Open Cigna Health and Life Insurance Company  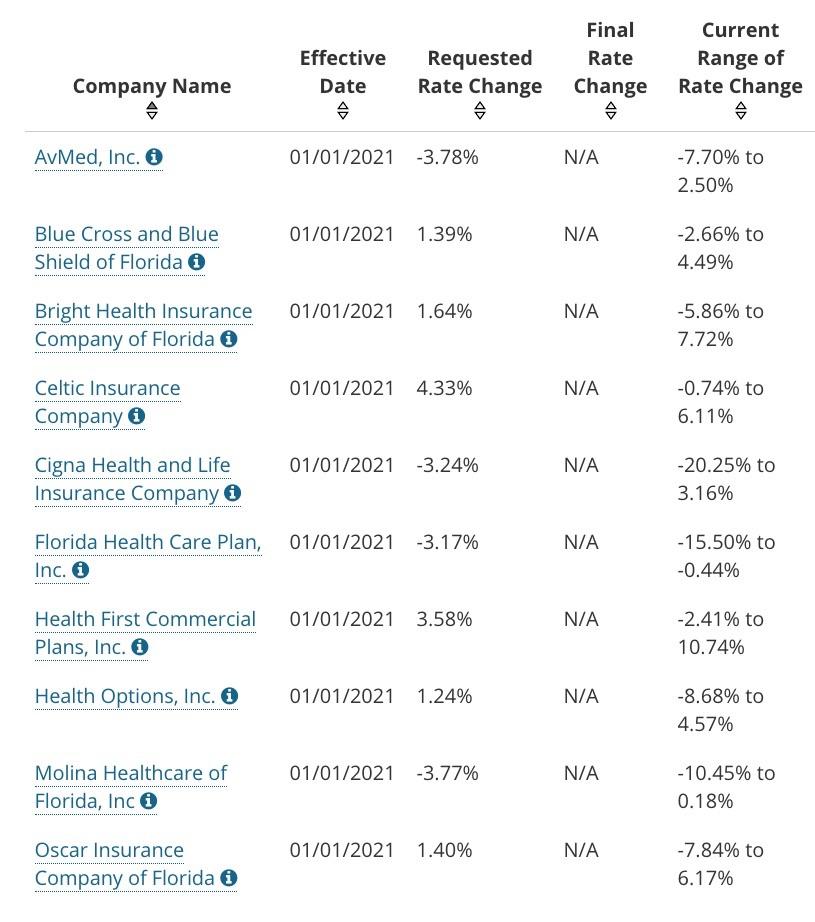(132, 465)
